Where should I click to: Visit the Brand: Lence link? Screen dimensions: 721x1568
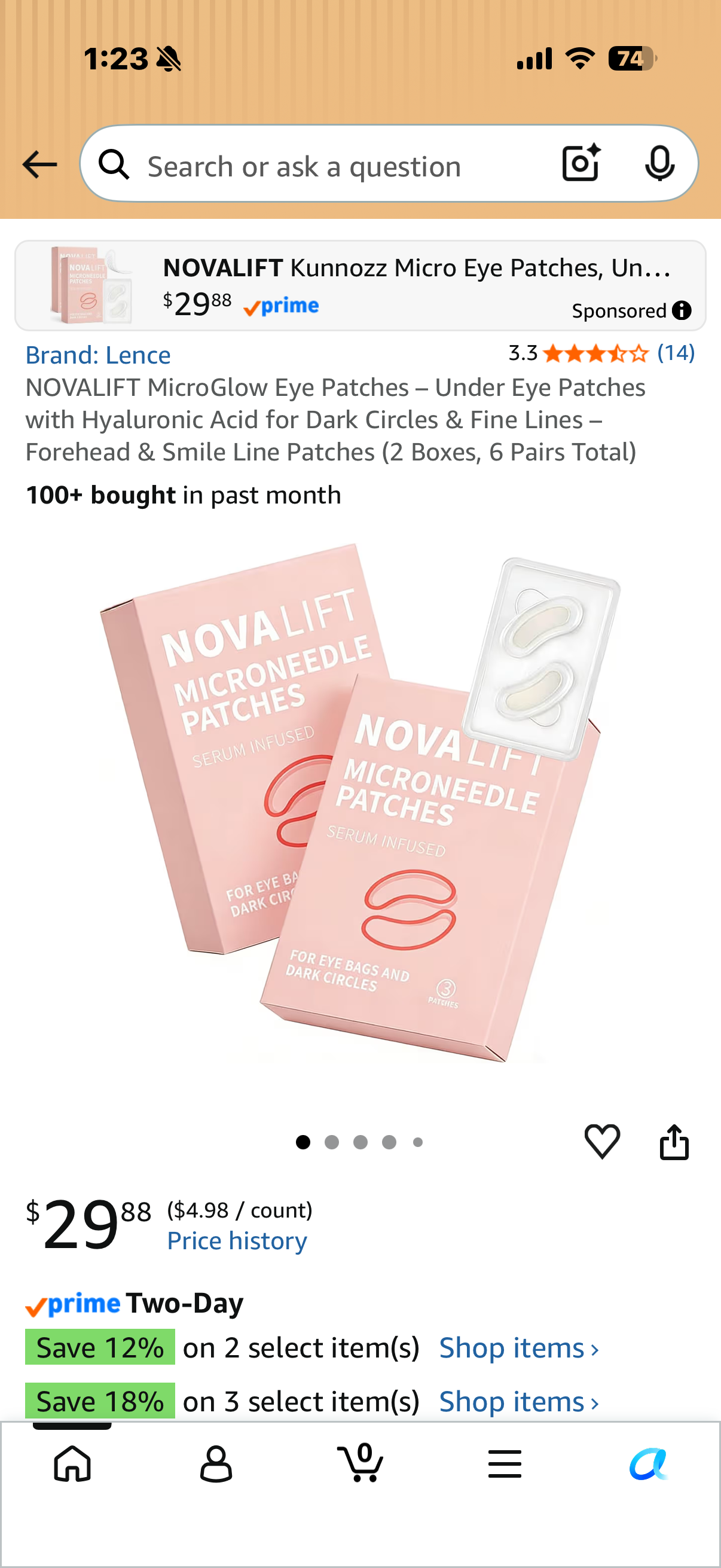pyautogui.click(x=98, y=355)
